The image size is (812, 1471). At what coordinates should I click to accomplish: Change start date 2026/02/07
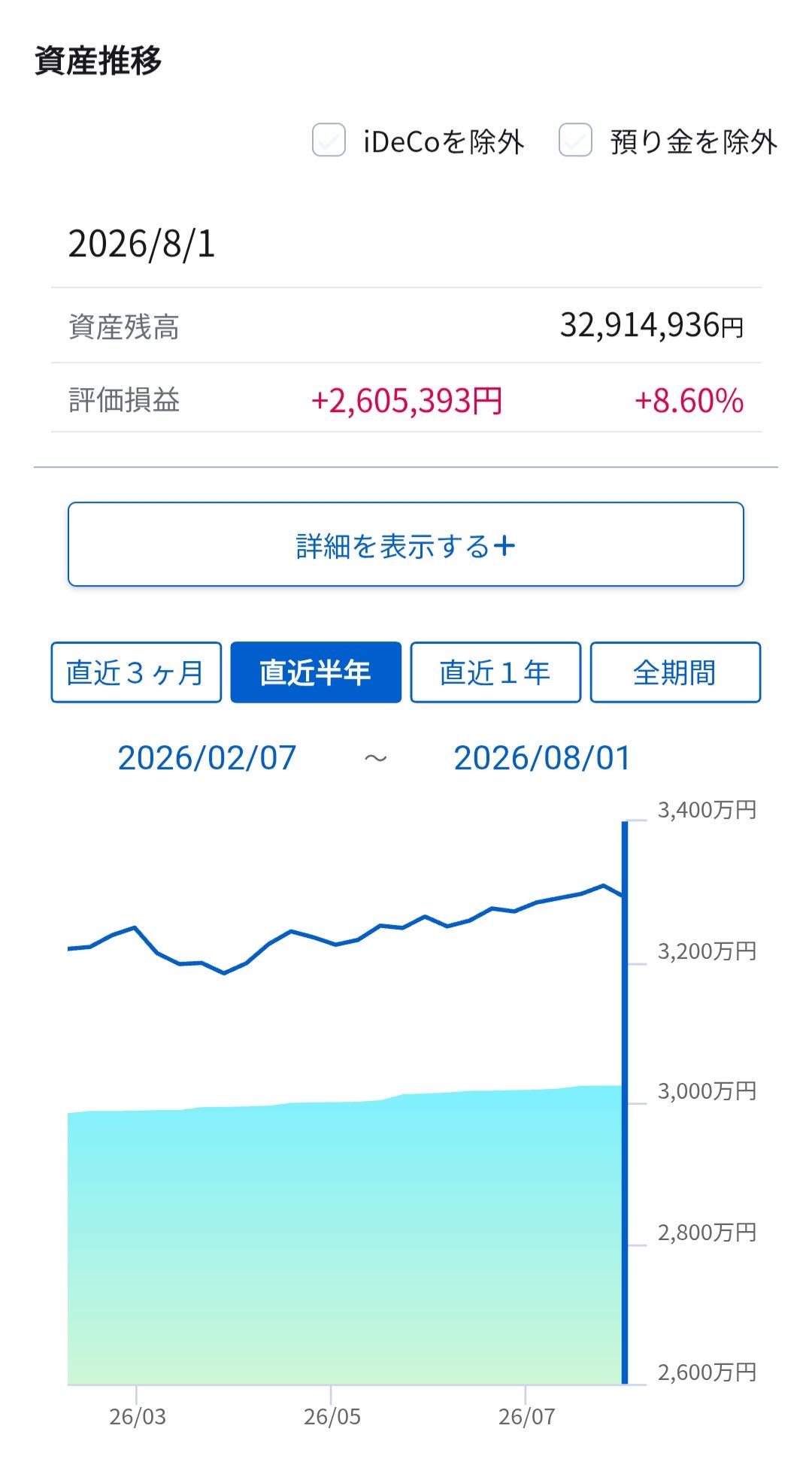click(x=208, y=758)
